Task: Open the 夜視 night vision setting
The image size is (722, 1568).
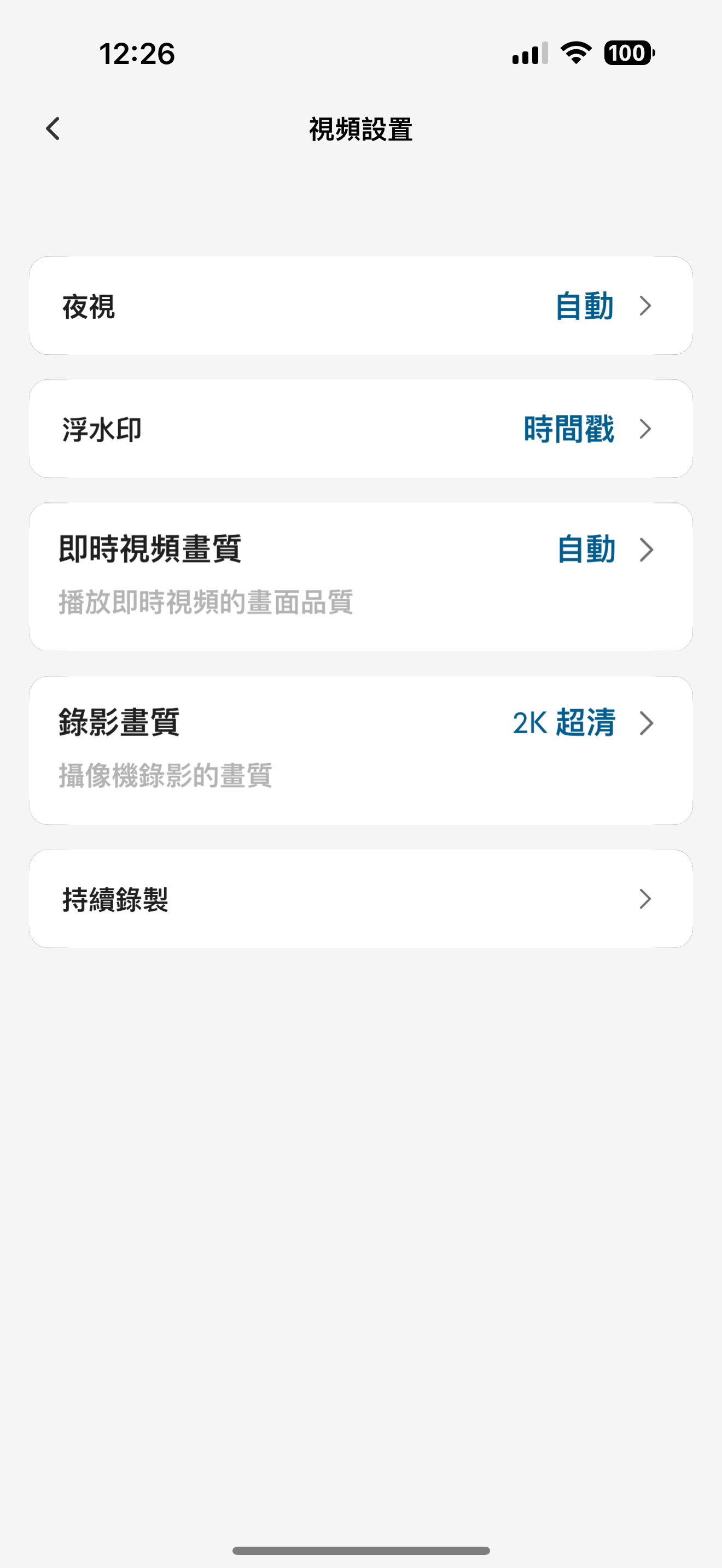Action: (360, 306)
